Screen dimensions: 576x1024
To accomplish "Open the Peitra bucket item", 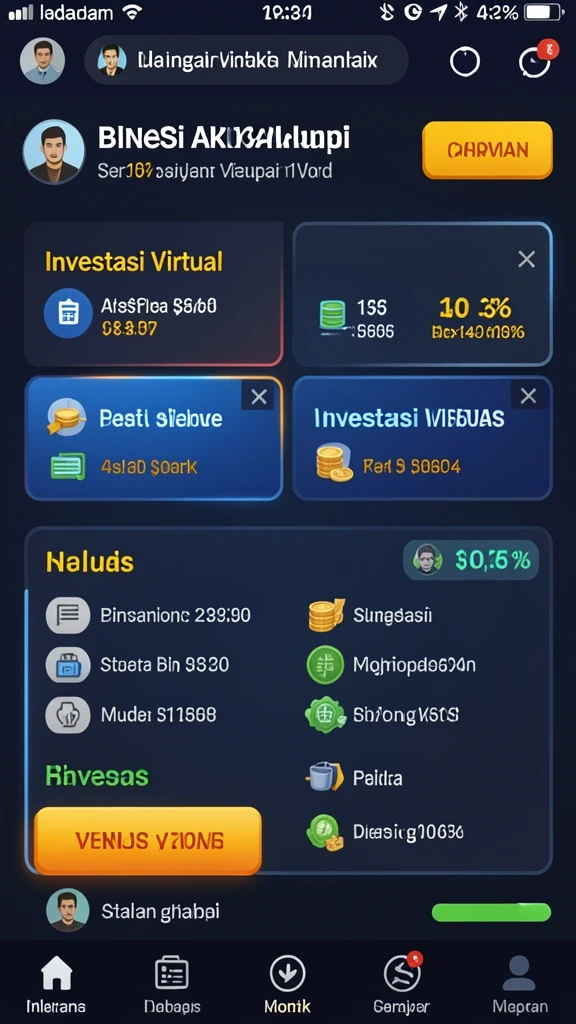I will point(355,778).
